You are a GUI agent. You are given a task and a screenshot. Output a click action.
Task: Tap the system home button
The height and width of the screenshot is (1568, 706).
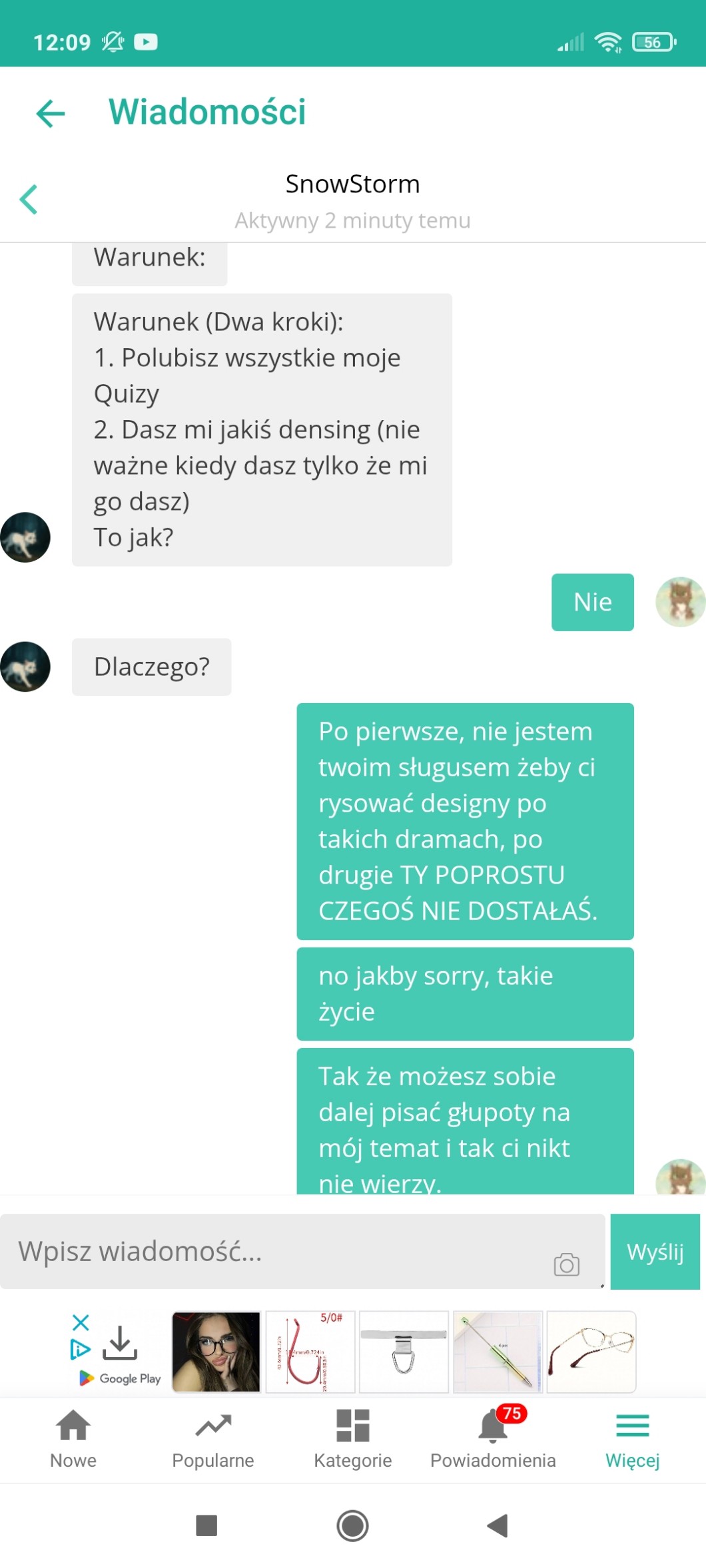pos(352,1525)
